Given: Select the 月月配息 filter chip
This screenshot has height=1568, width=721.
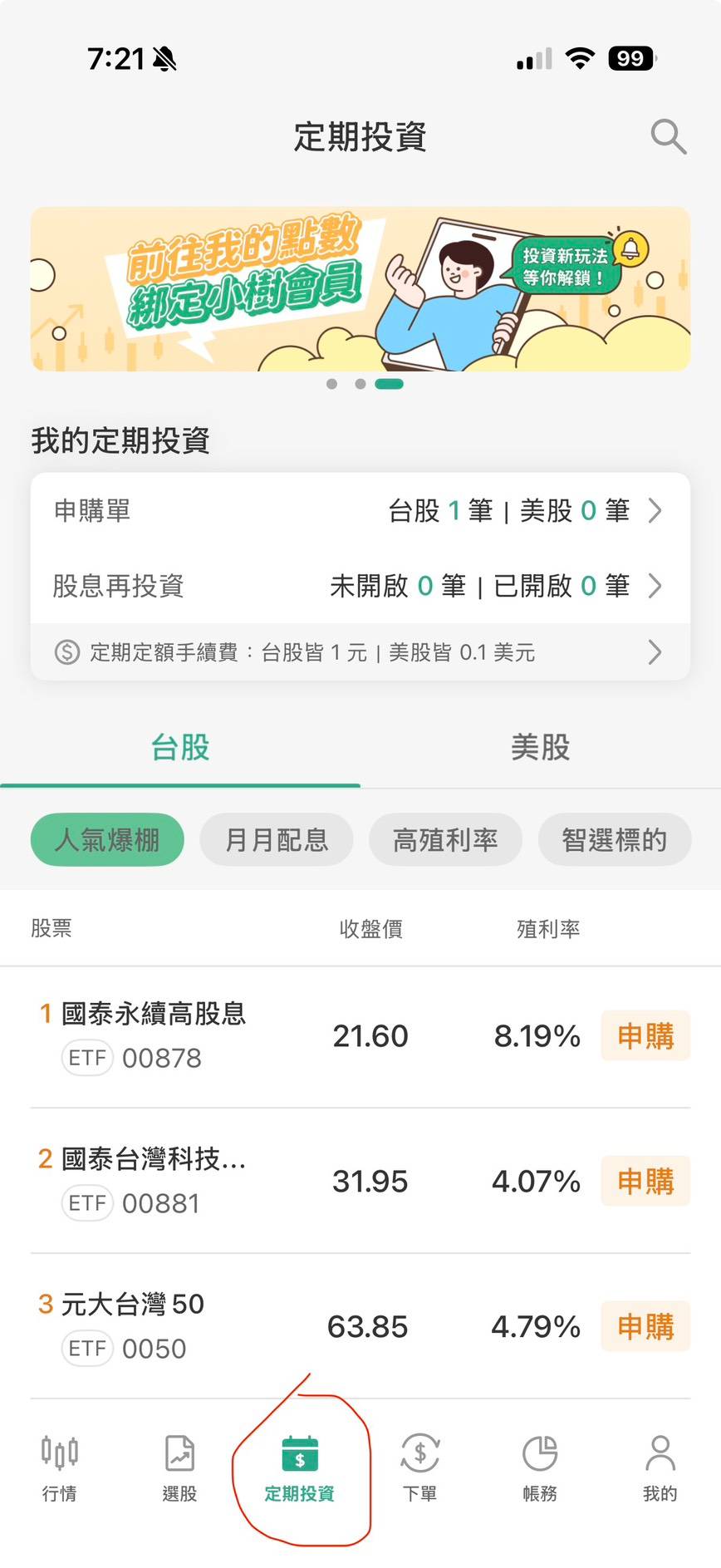Looking at the screenshot, I should click(277, 840).
